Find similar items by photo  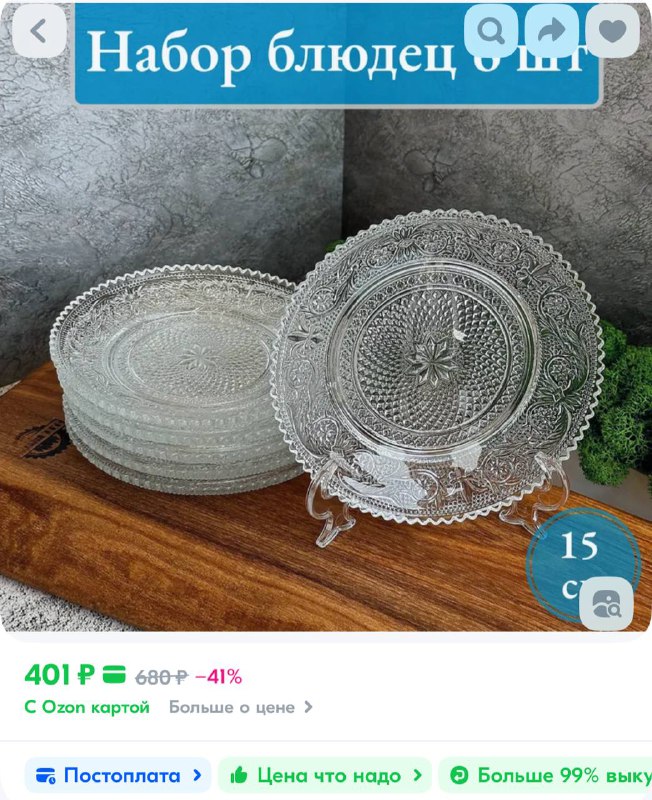[x=606, y=603]
